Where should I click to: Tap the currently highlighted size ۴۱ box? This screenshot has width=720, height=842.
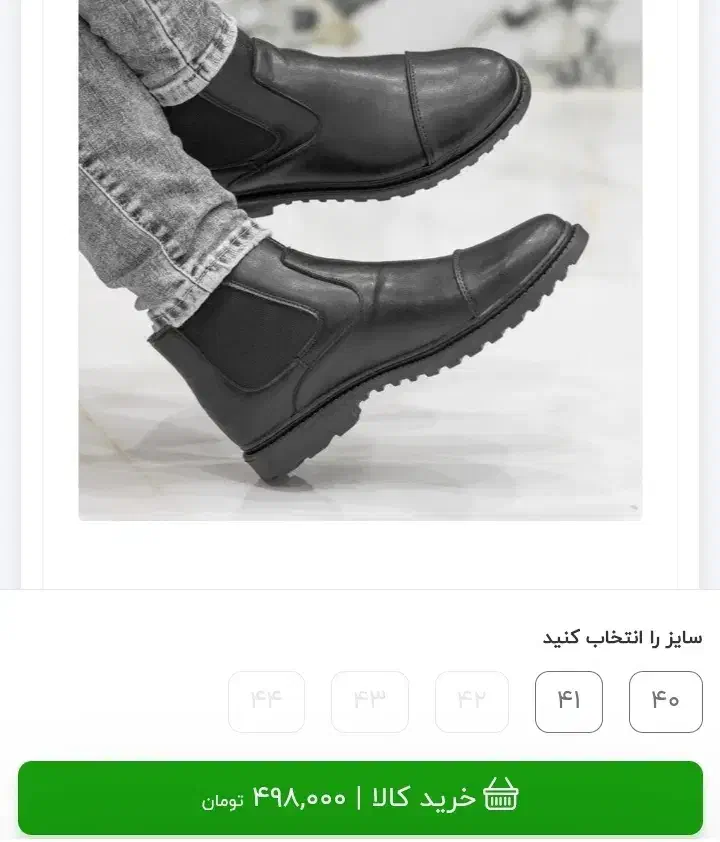(x=568, y=701)
